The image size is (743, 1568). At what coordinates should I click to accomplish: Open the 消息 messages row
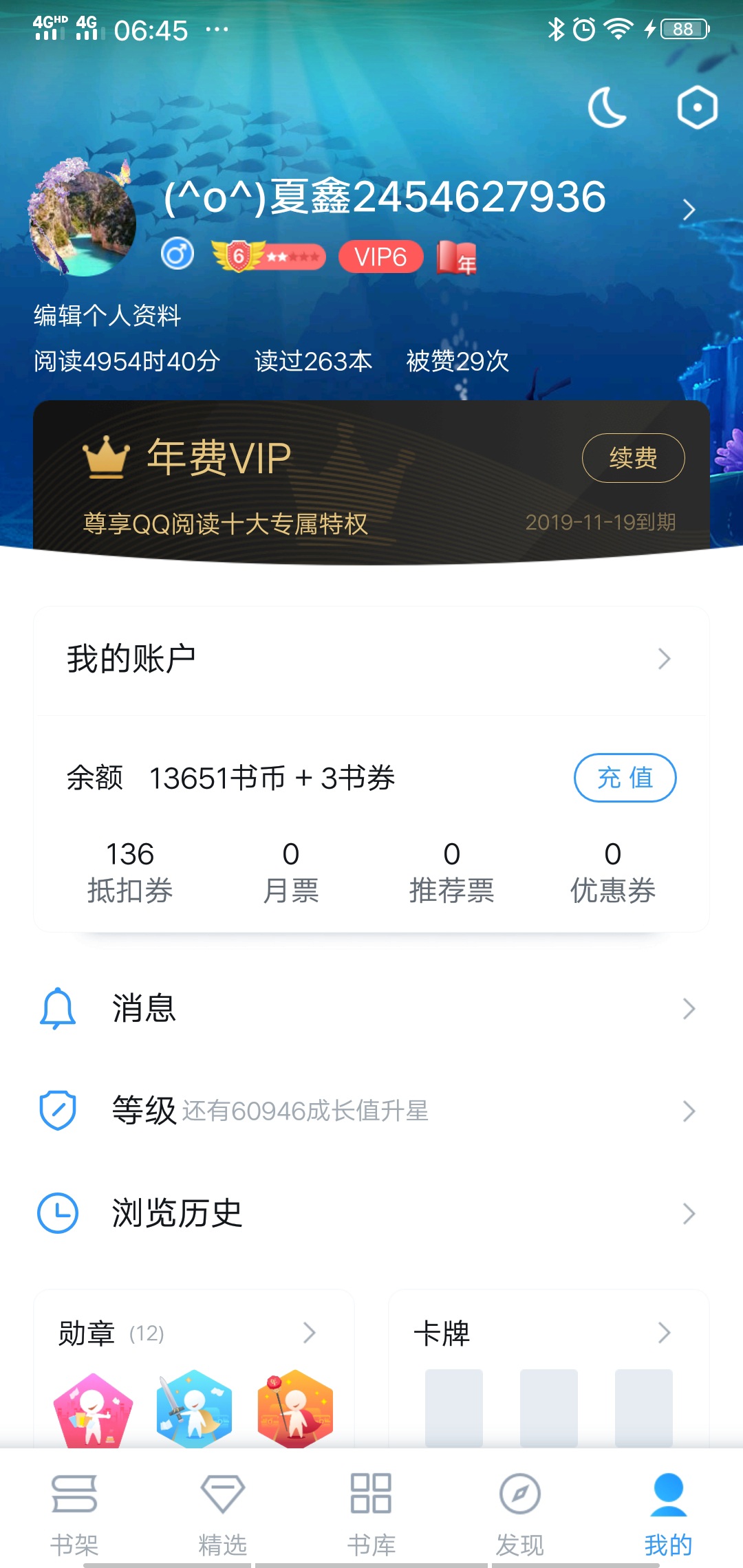pos(371,1009)
